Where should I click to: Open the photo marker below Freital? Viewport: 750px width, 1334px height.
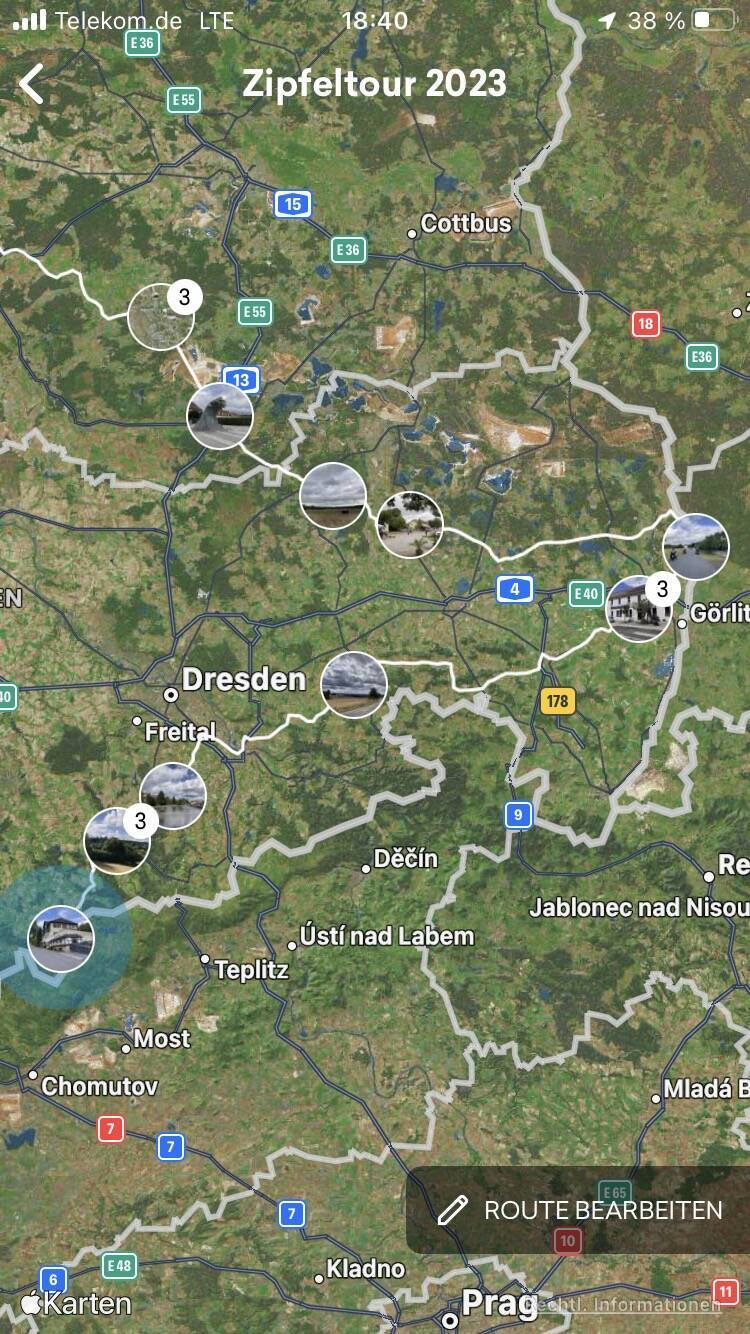click(x=173, y=795)
